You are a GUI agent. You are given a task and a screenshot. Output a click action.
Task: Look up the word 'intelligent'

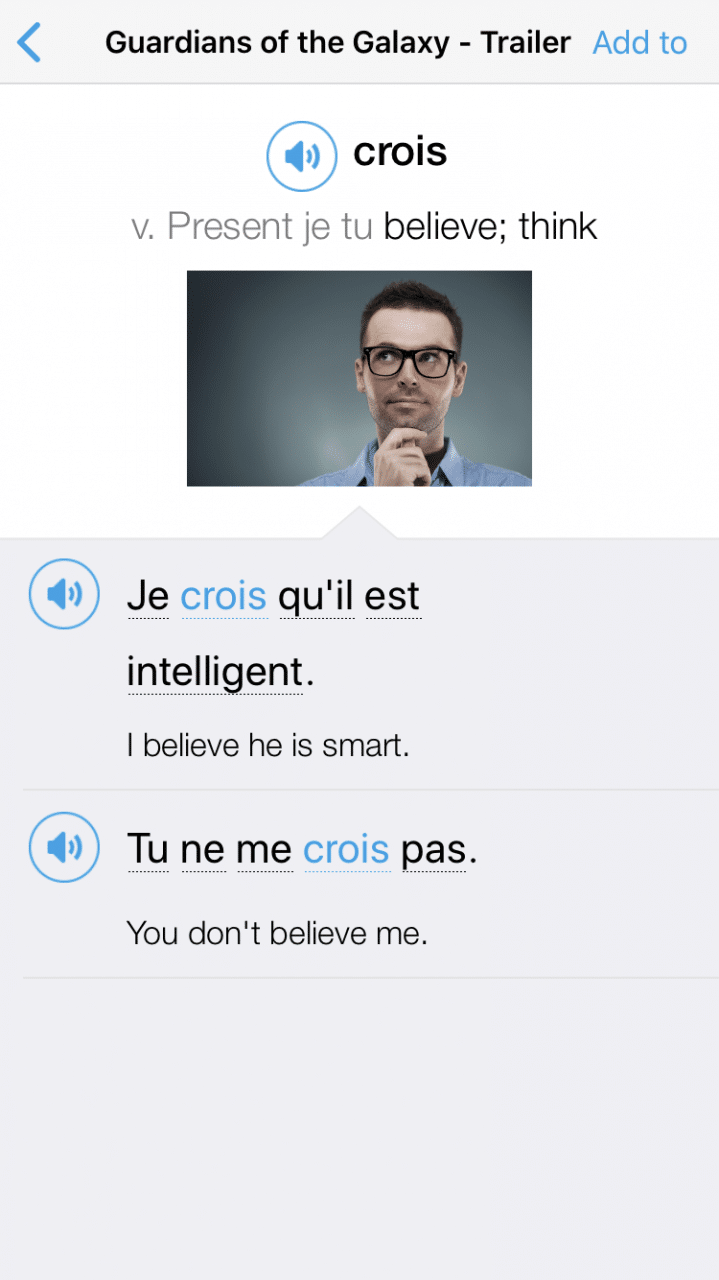[214, 671]
